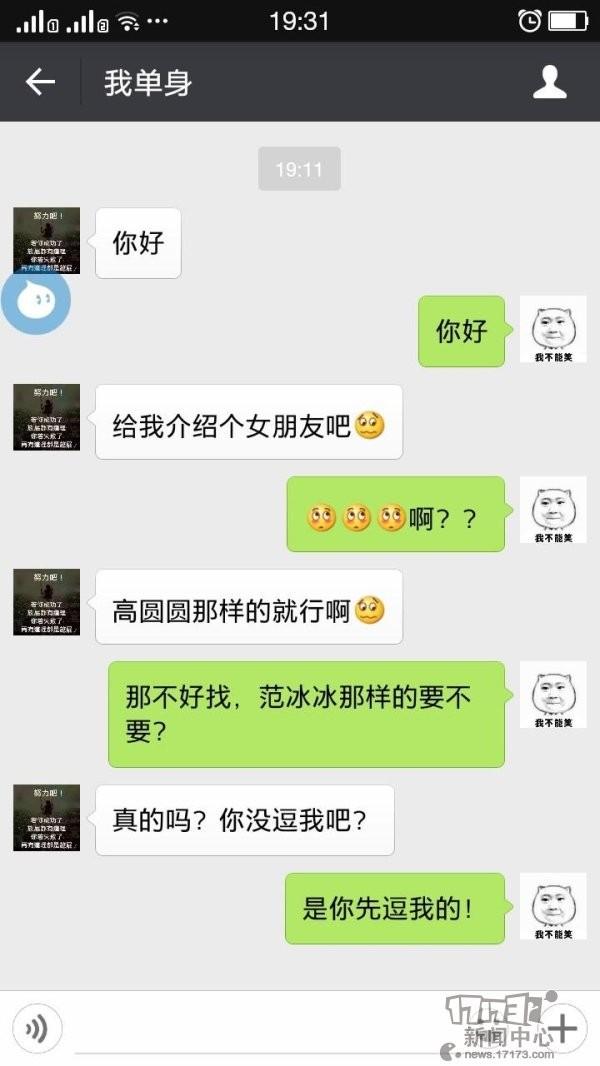Open the contact profile icon
Screen dimensions: 600x1066
click(550, 82)
